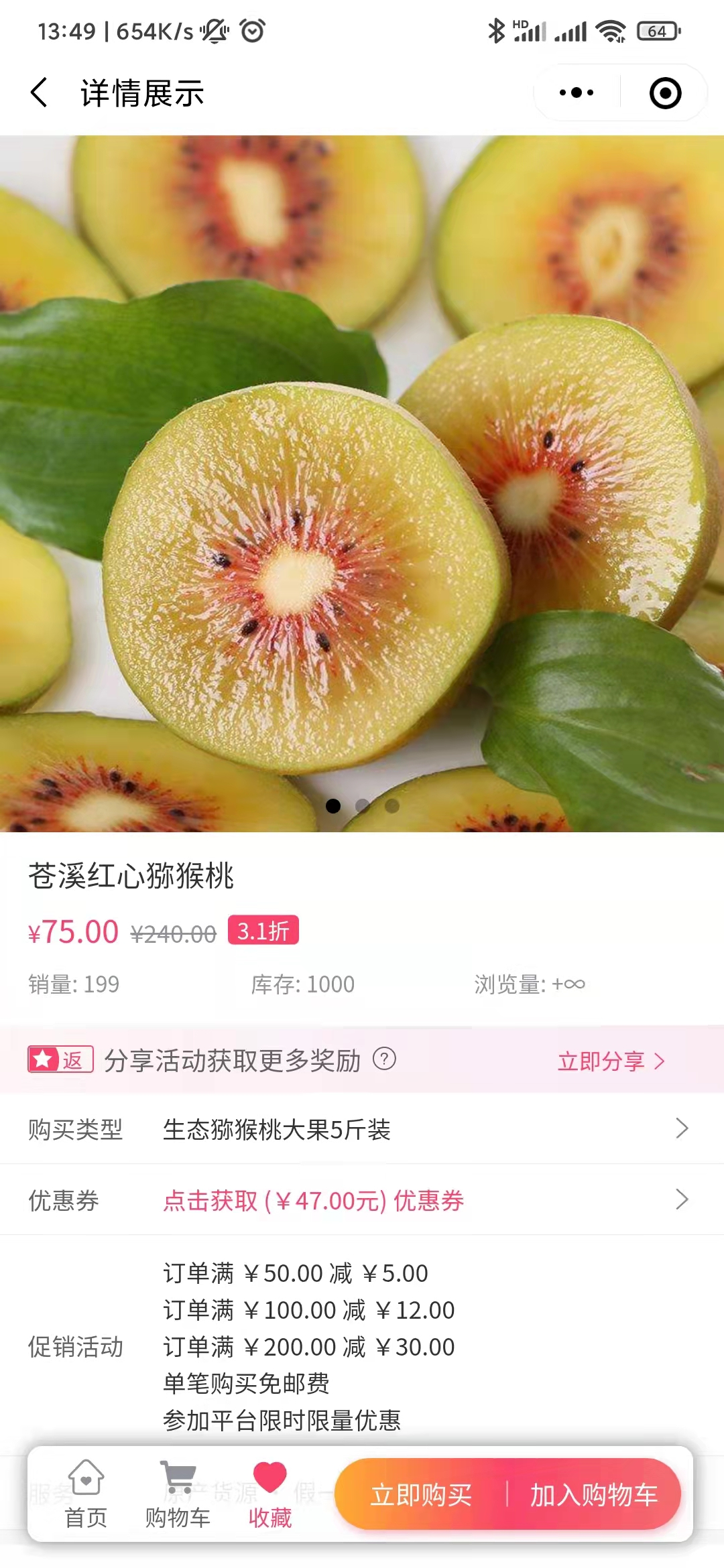724x1568 pixels.
Task: Open the kiwi product image
Action: [362, 483]
